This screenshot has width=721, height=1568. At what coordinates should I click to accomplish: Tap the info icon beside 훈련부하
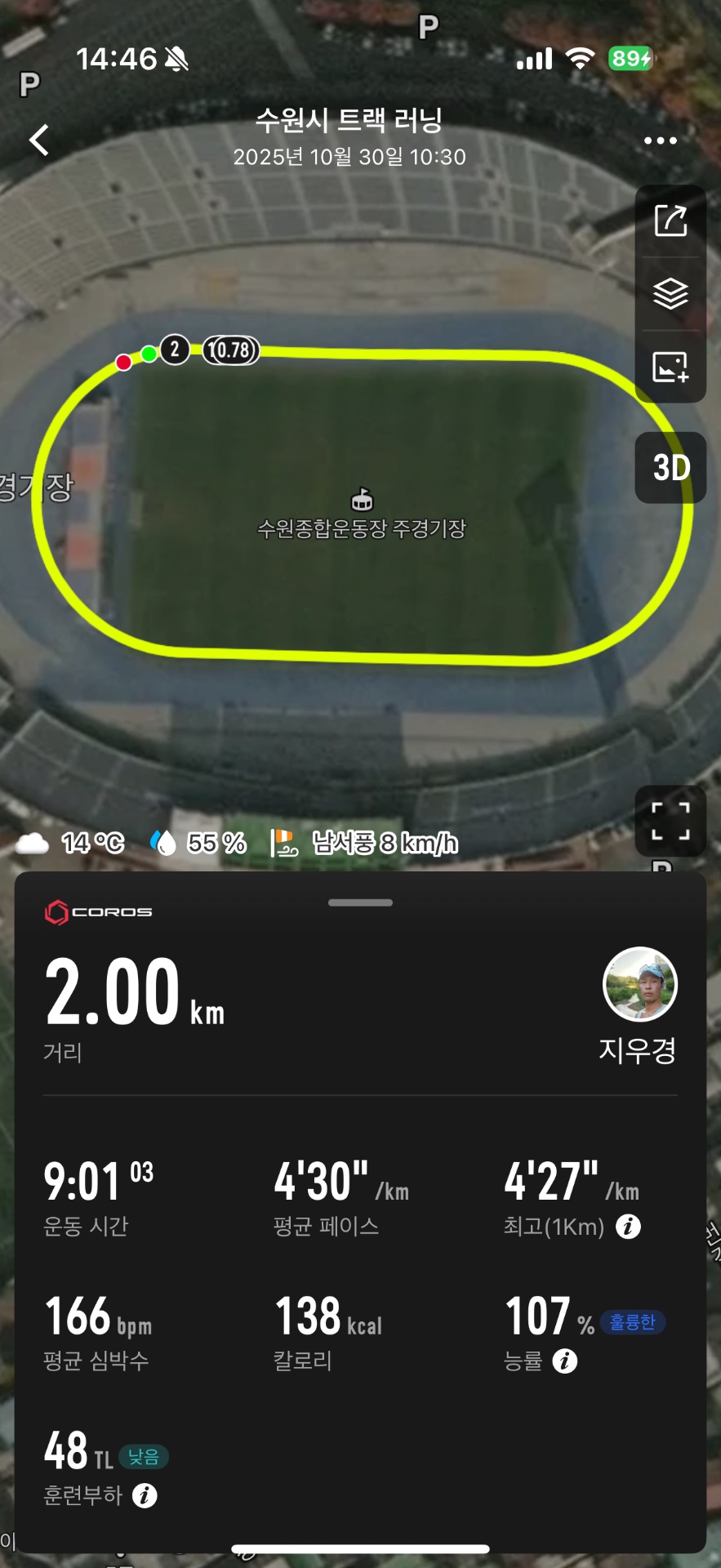145,1496
